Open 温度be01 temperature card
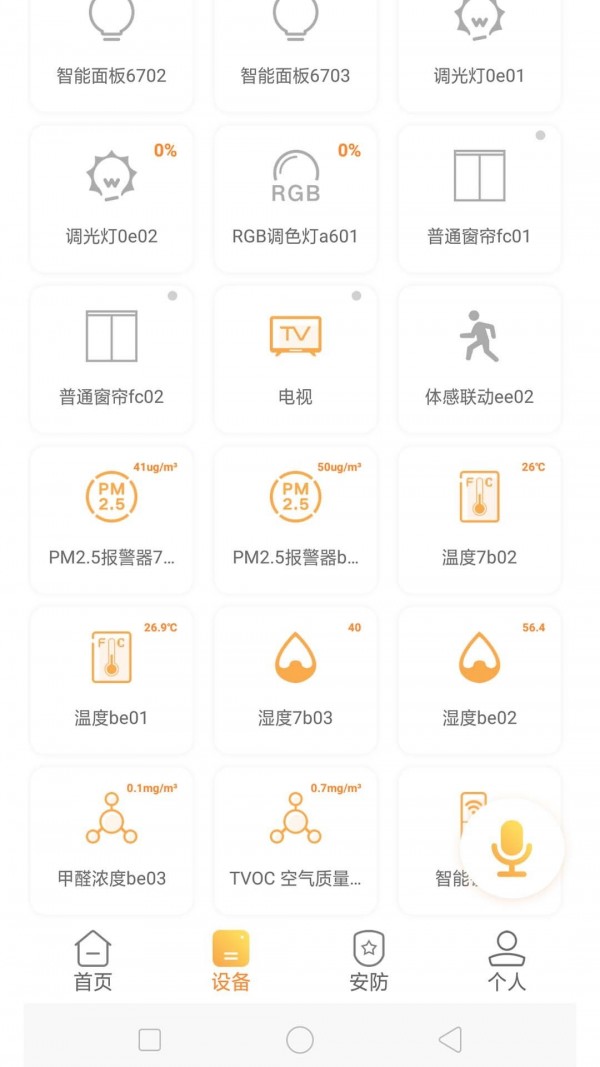 click(112, 680)
